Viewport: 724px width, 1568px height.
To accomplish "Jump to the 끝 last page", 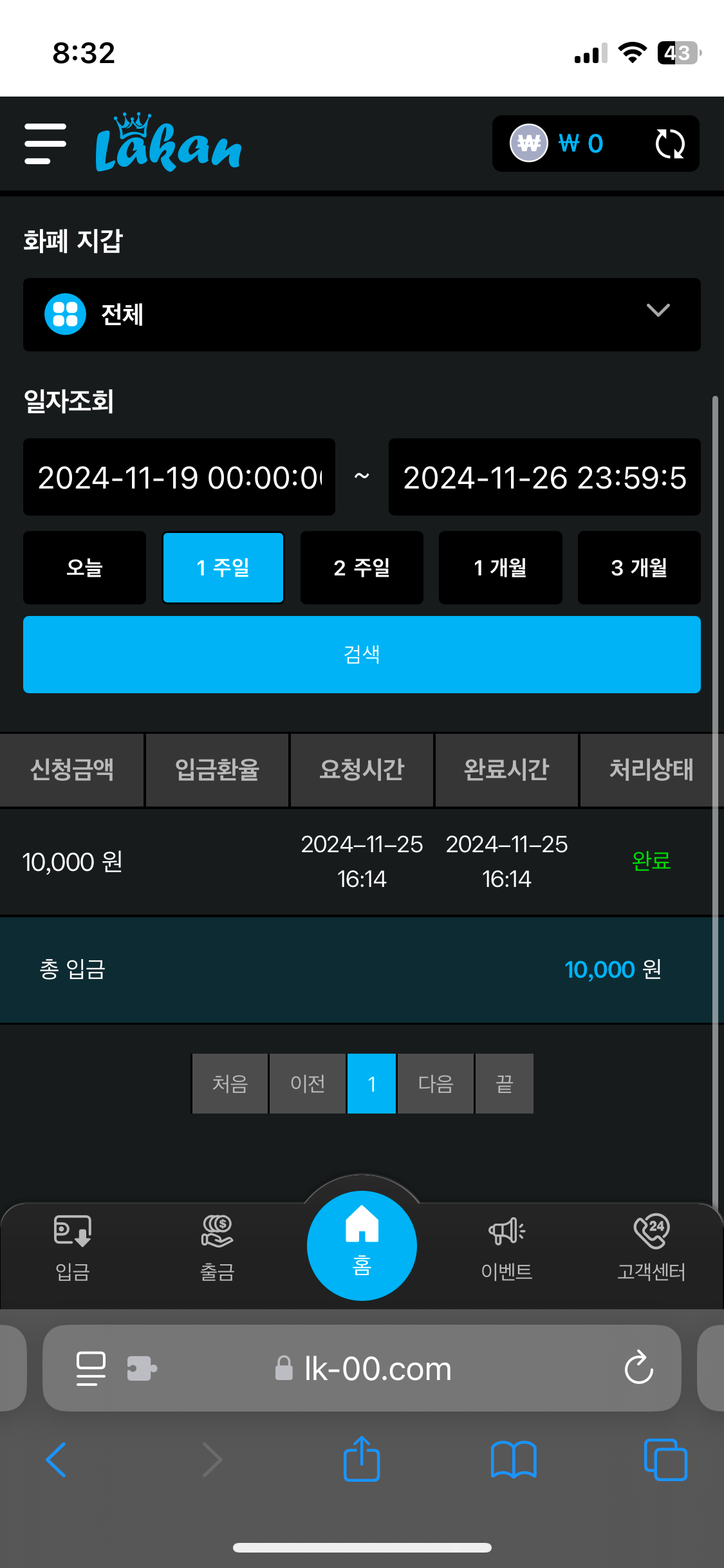I will (504, 1084).
